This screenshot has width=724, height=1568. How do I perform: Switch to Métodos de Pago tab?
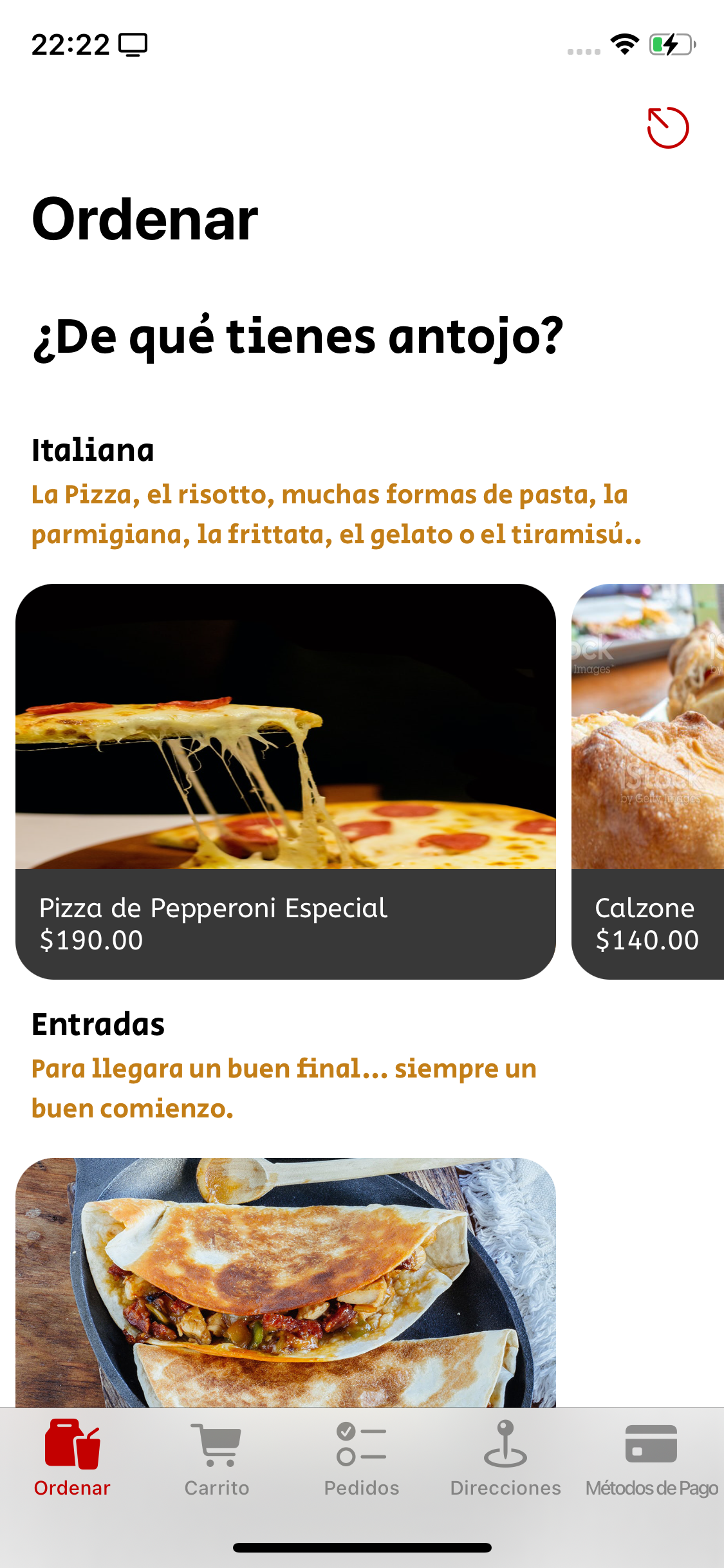point(651,1459)
